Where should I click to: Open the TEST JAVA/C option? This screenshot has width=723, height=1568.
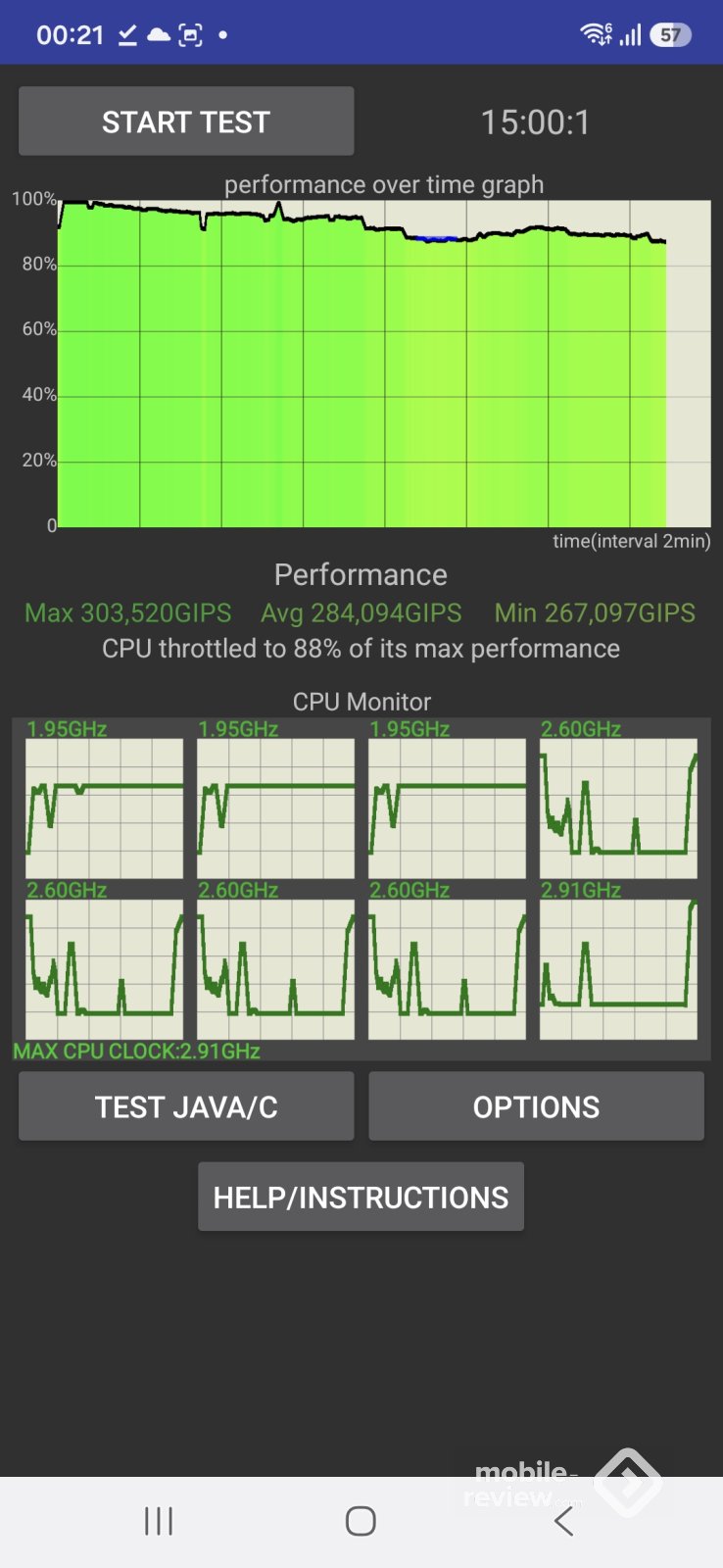coord(186,1106)
